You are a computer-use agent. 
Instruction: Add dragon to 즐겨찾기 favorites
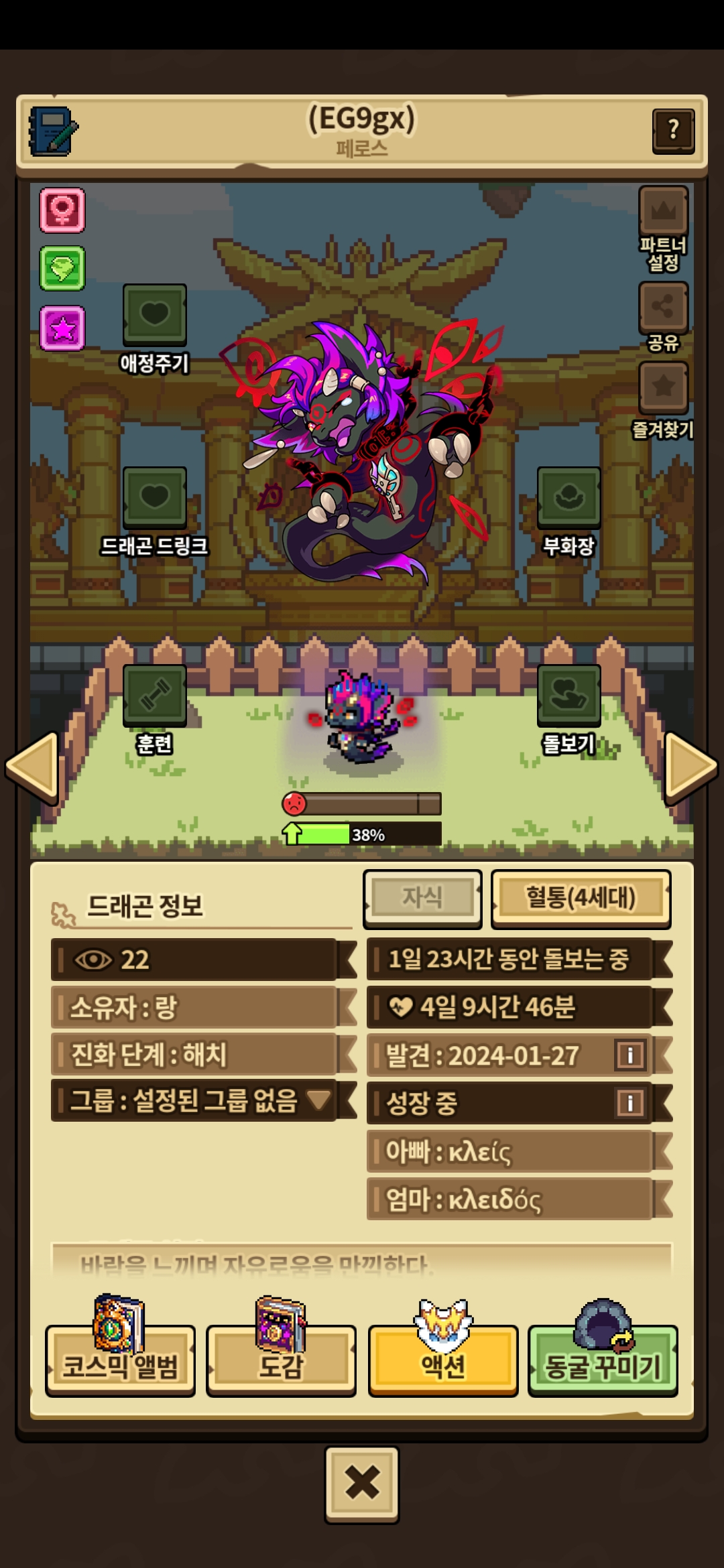(x=663, y=387)
